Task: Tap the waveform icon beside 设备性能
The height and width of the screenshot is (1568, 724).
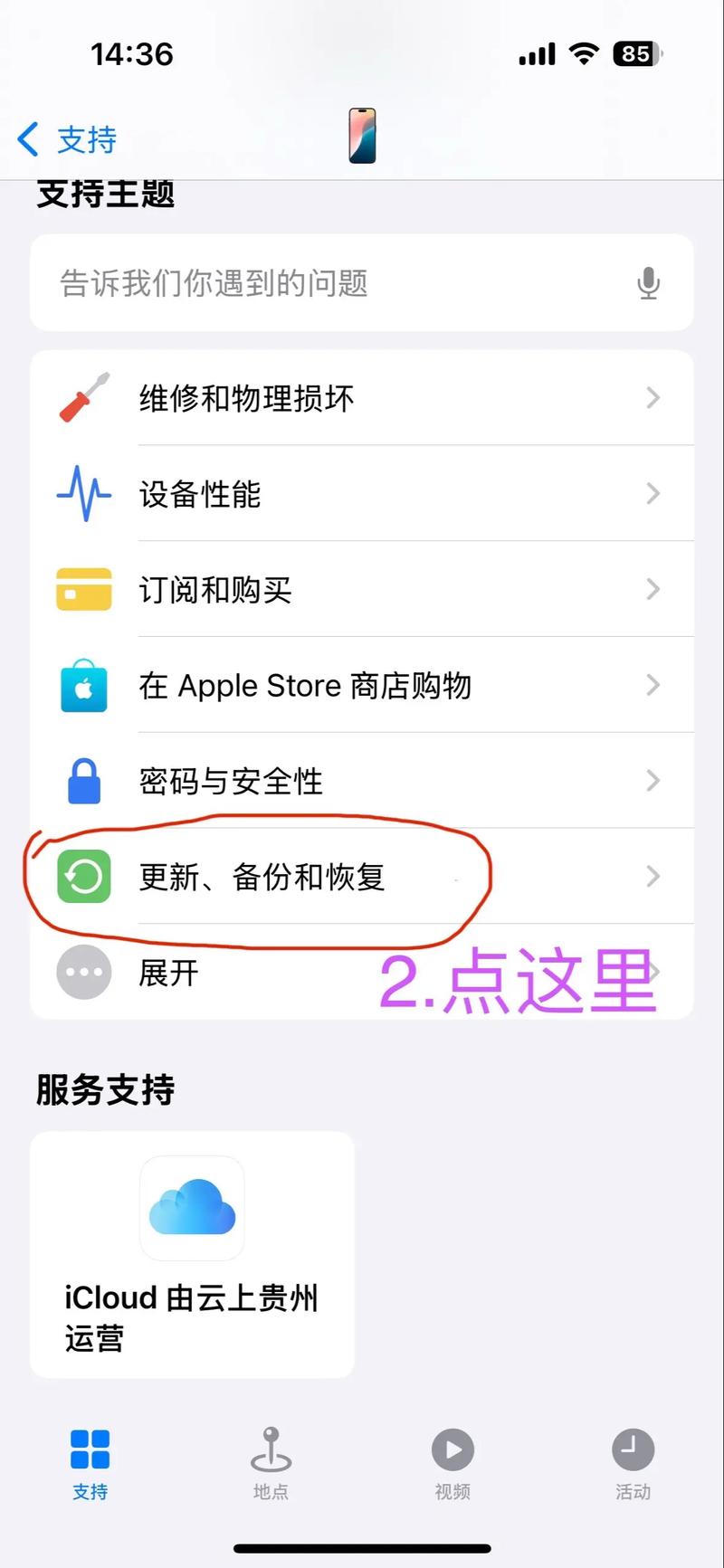Action: [x=82, y=494]
